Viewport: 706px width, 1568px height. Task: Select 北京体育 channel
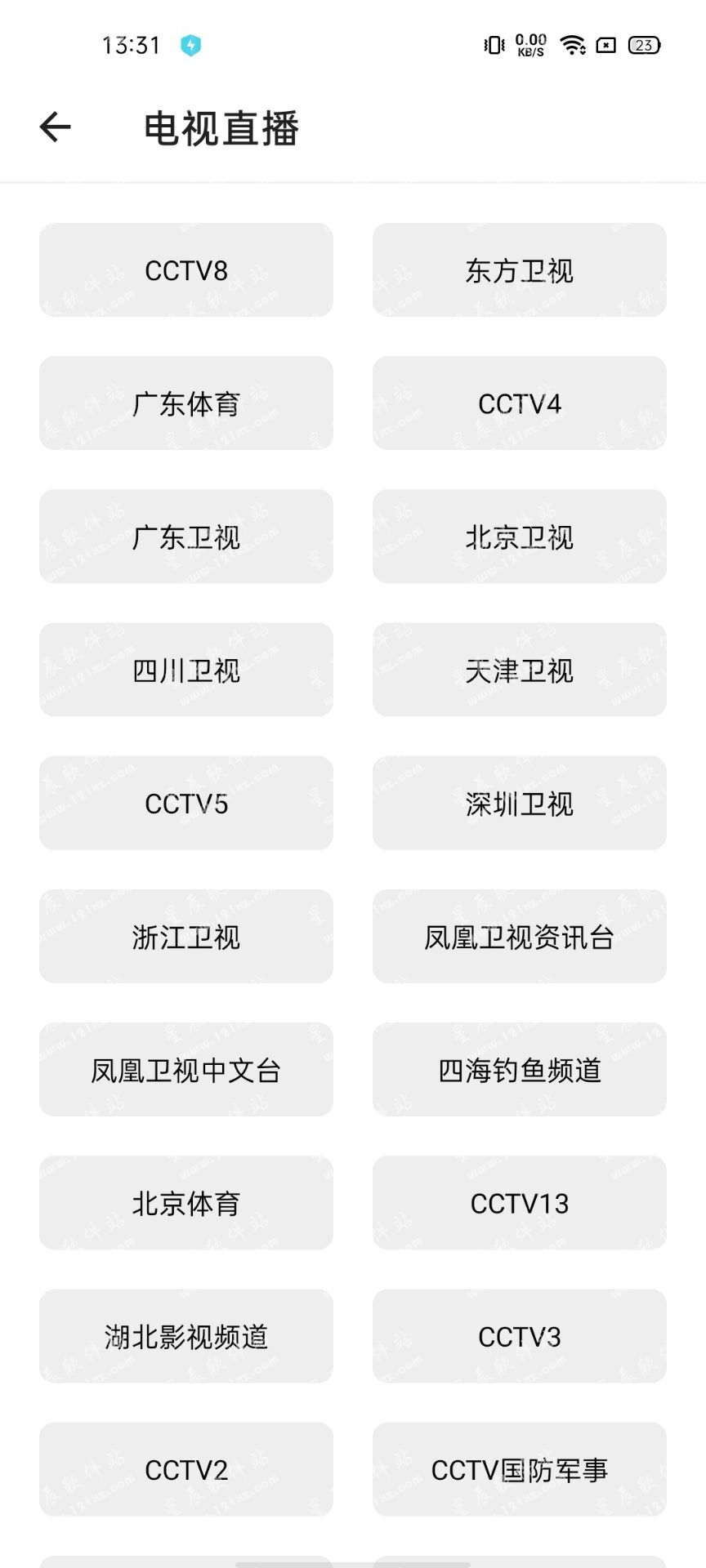tap(186, 1202)
